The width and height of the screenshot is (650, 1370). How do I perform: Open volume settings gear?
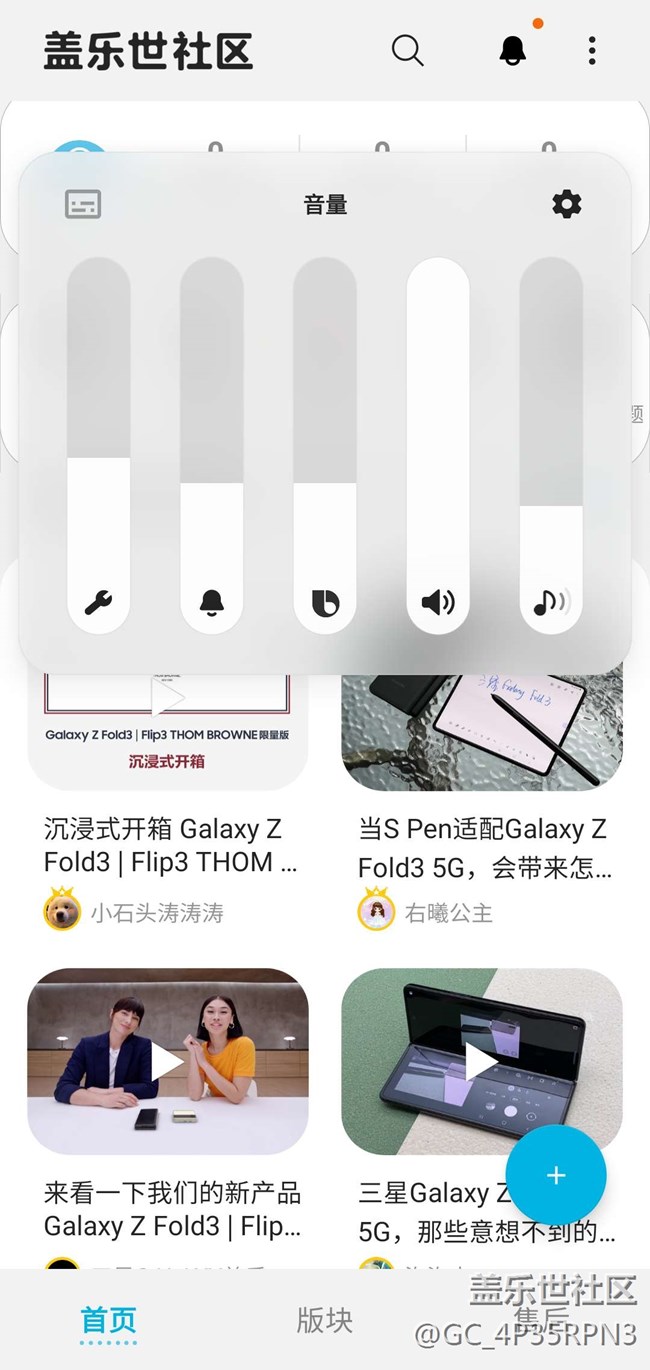pyautogui.click(x=567, y=205)
